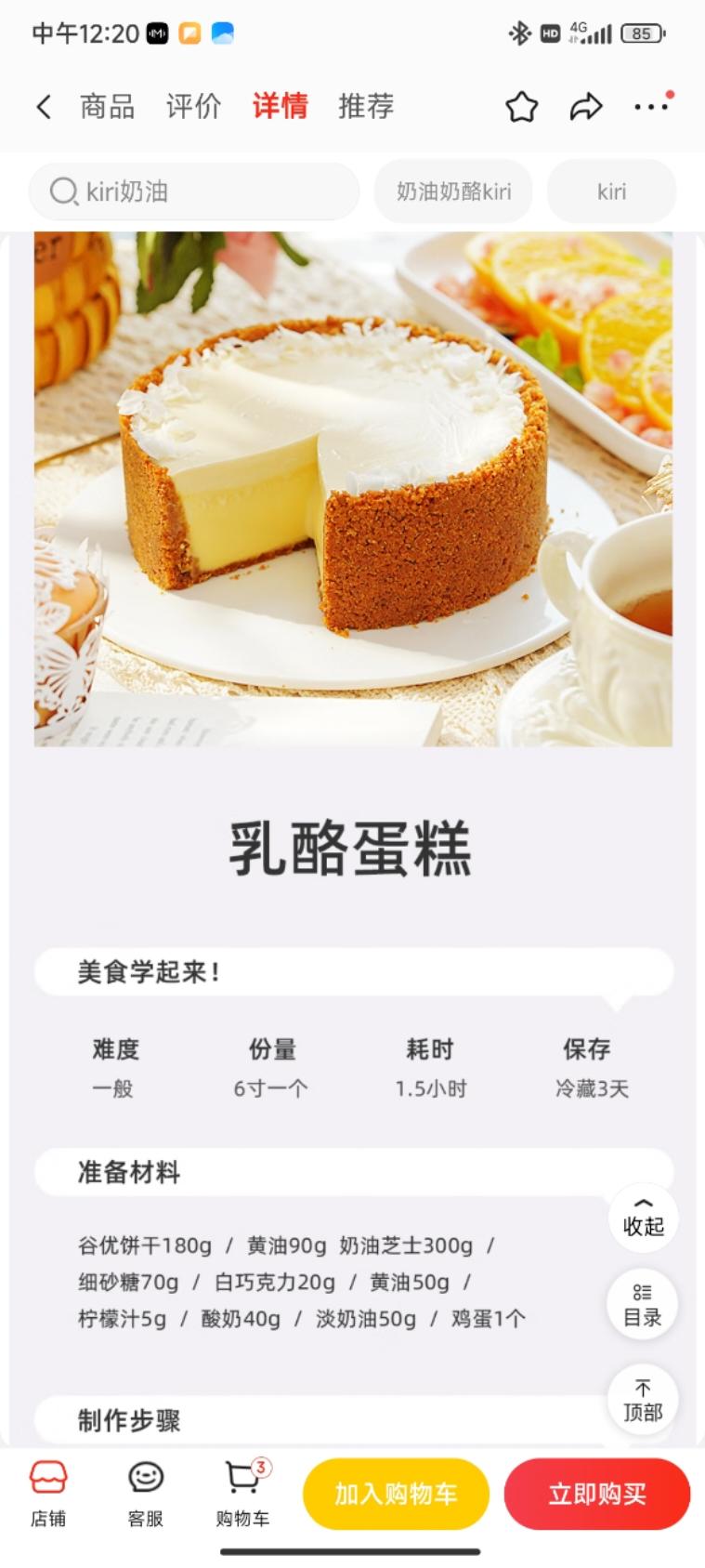
Task: Purchase now via 立即购买 button
Action: tap(596, 1494)
